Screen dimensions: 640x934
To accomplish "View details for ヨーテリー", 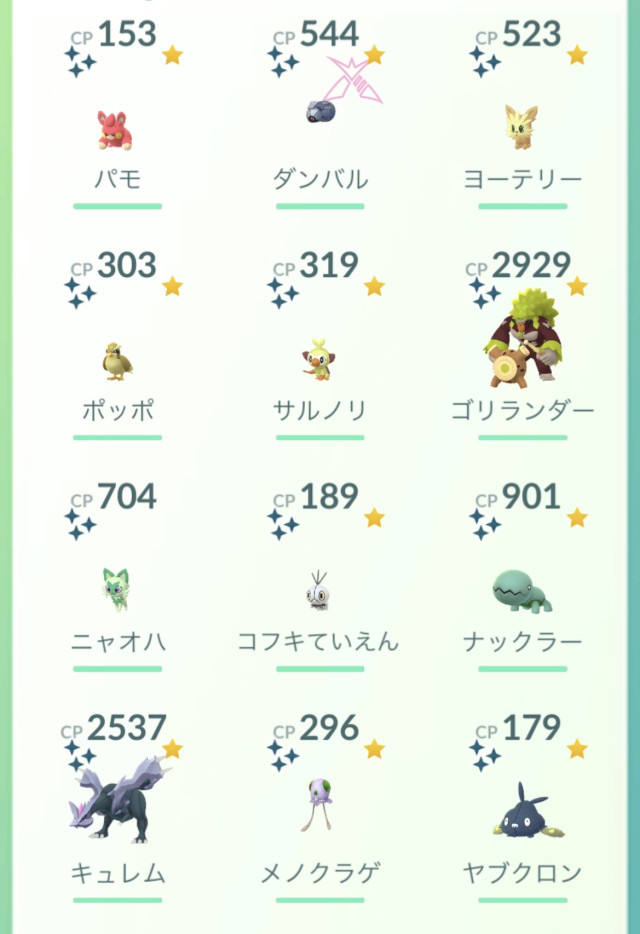I will click(x=522, y=128).
